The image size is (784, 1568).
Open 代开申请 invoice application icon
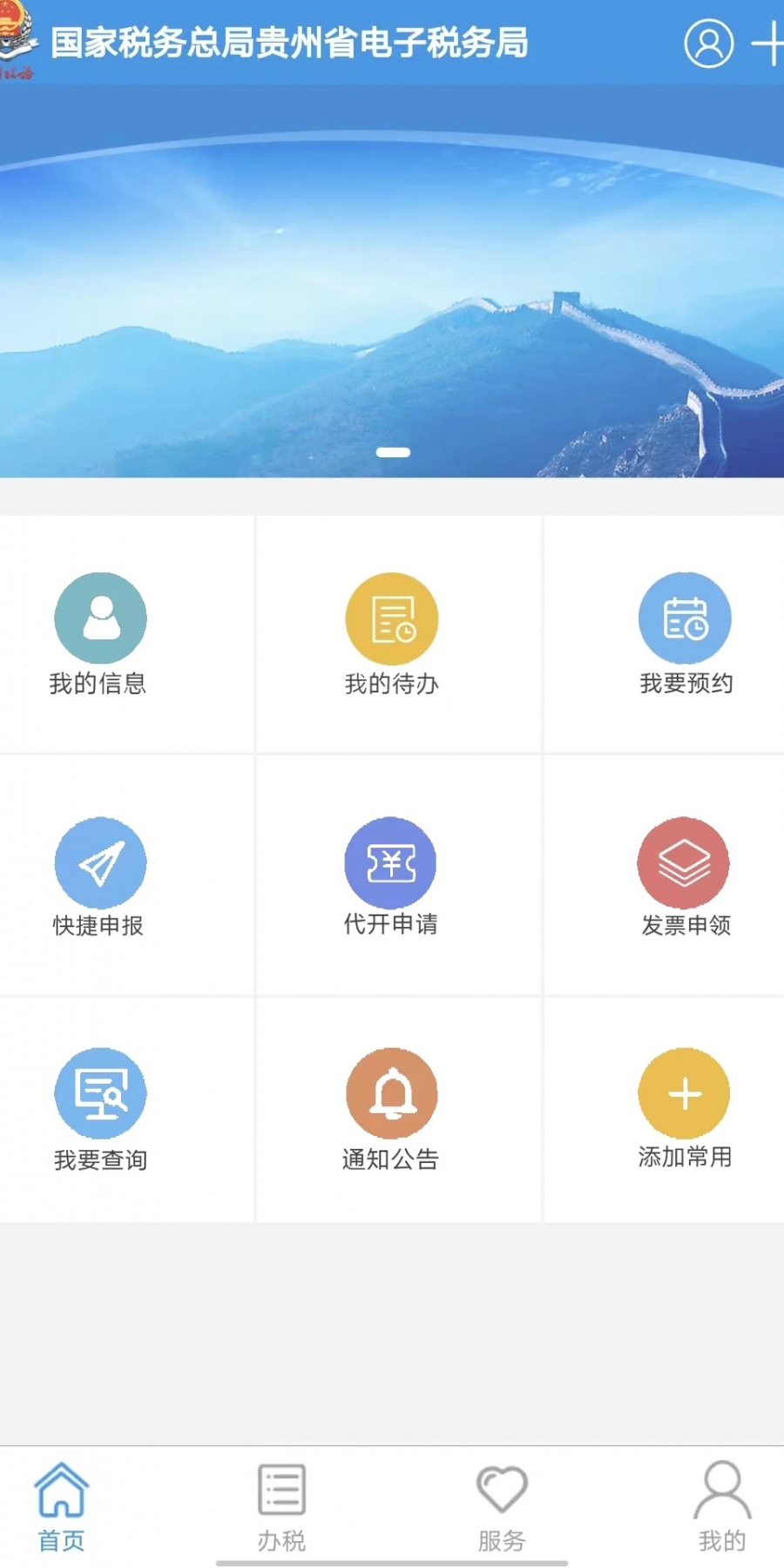pyautogui.click(x=391, y=862)
